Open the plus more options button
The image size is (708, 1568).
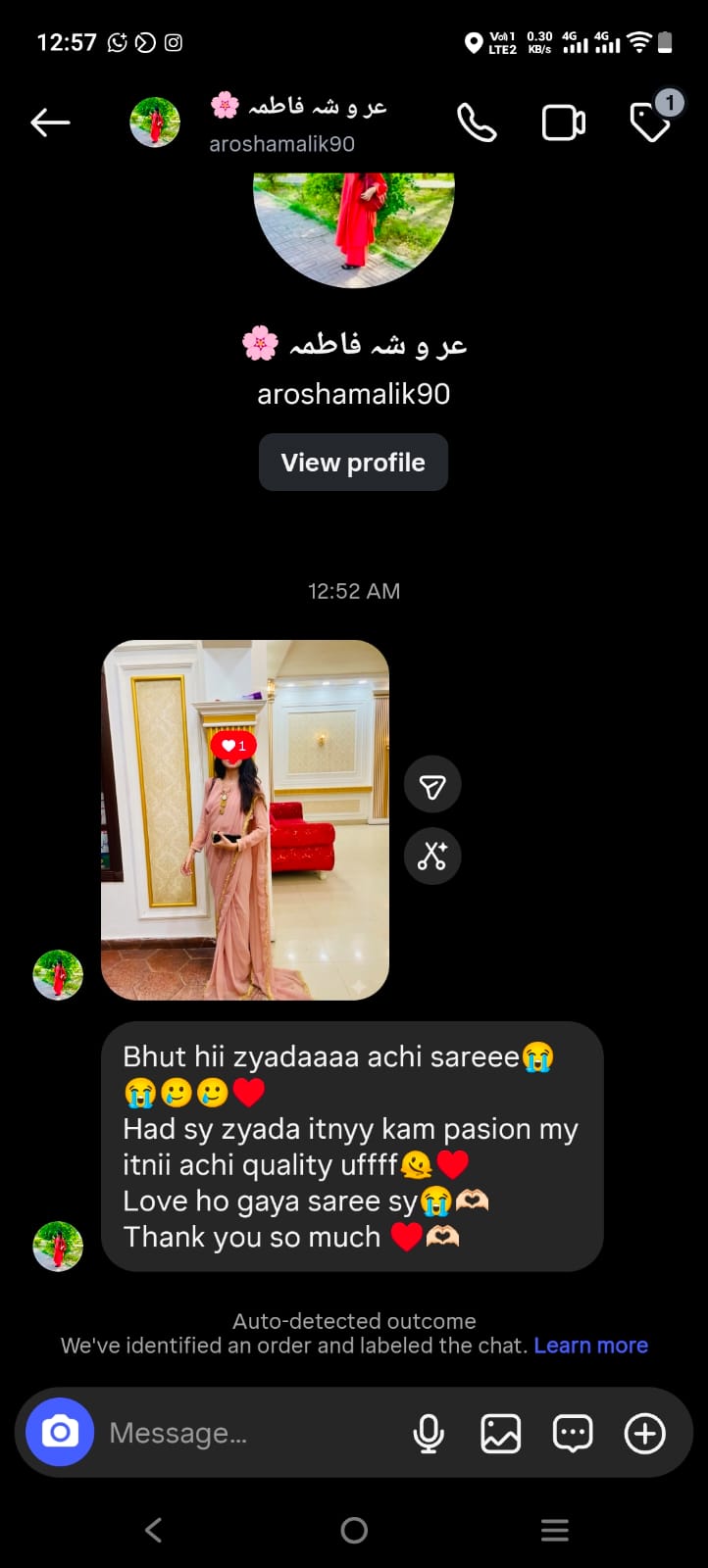pos(644,1433)
